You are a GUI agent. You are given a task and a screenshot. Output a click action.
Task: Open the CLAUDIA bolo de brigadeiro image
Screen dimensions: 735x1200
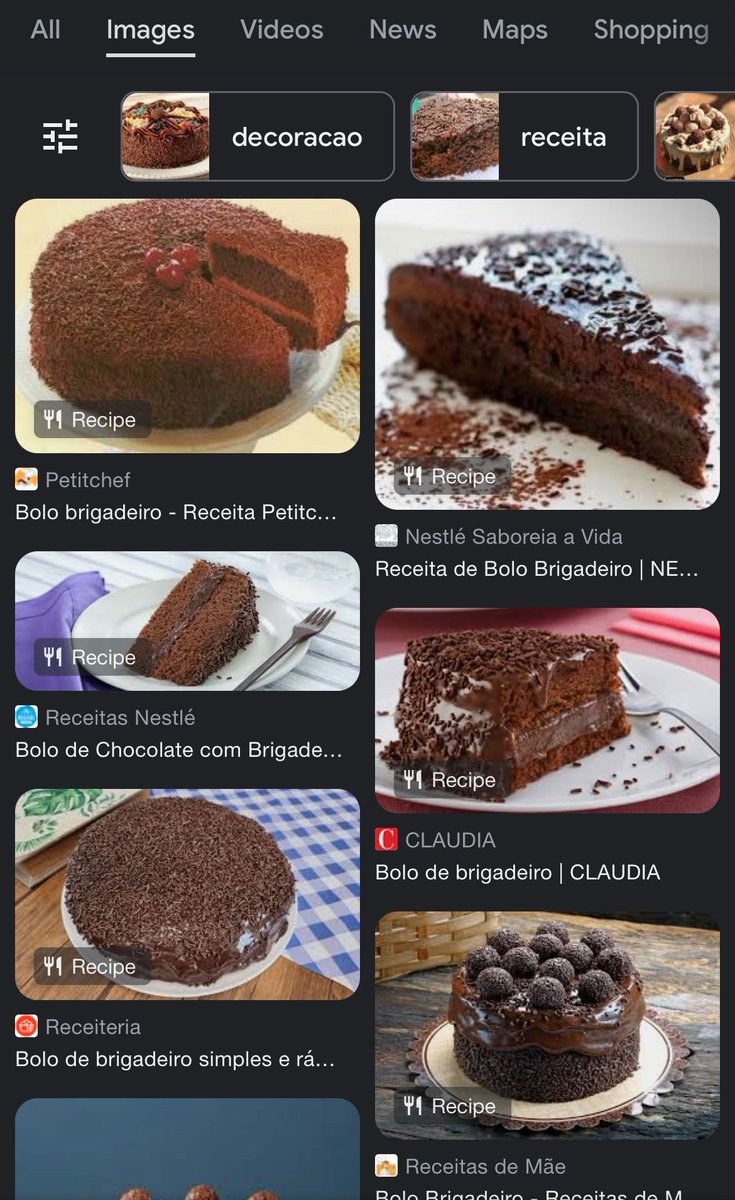(547, 710)
